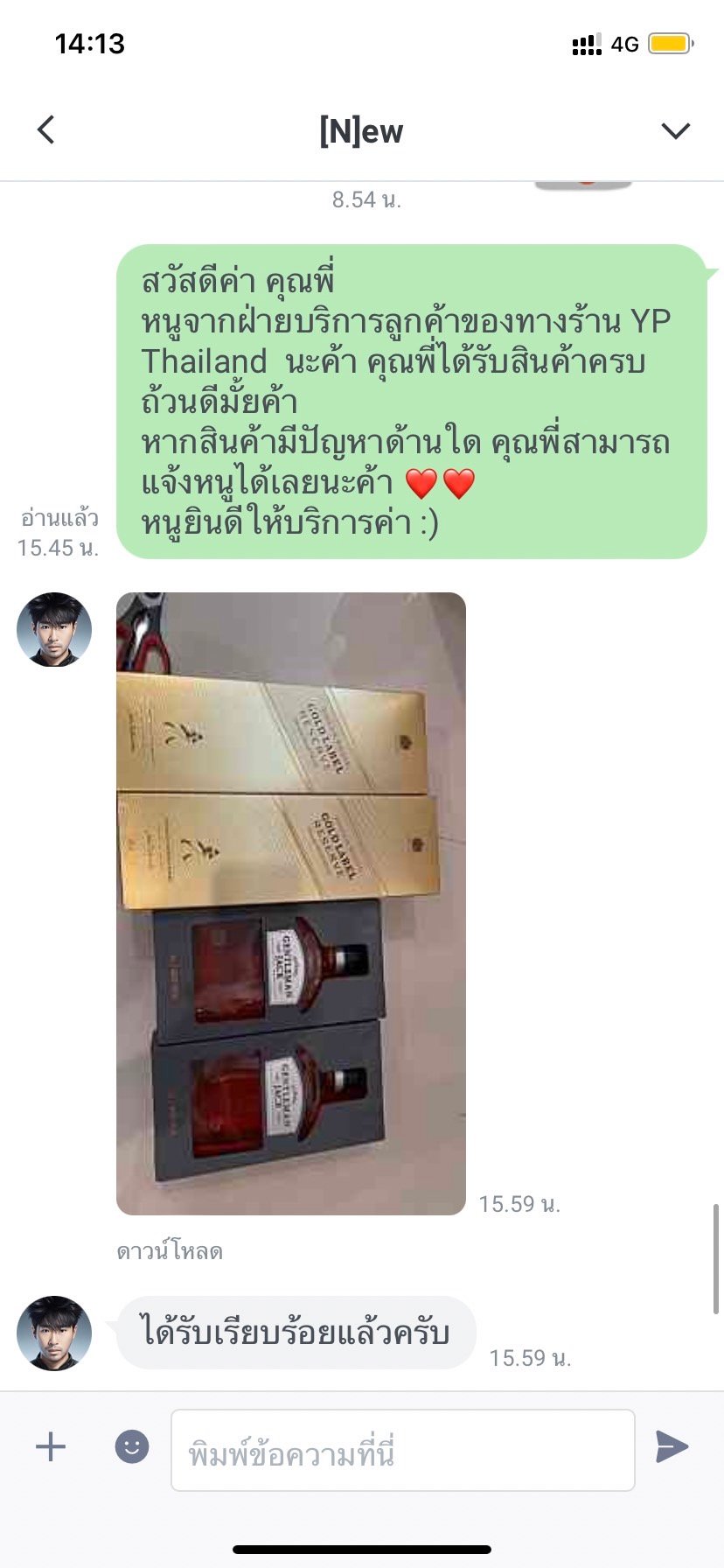Image resolution: width=724 pixels, height=1568 pixels.
Task: View sender's profile picture beside photo
Action: pos(54,630)
